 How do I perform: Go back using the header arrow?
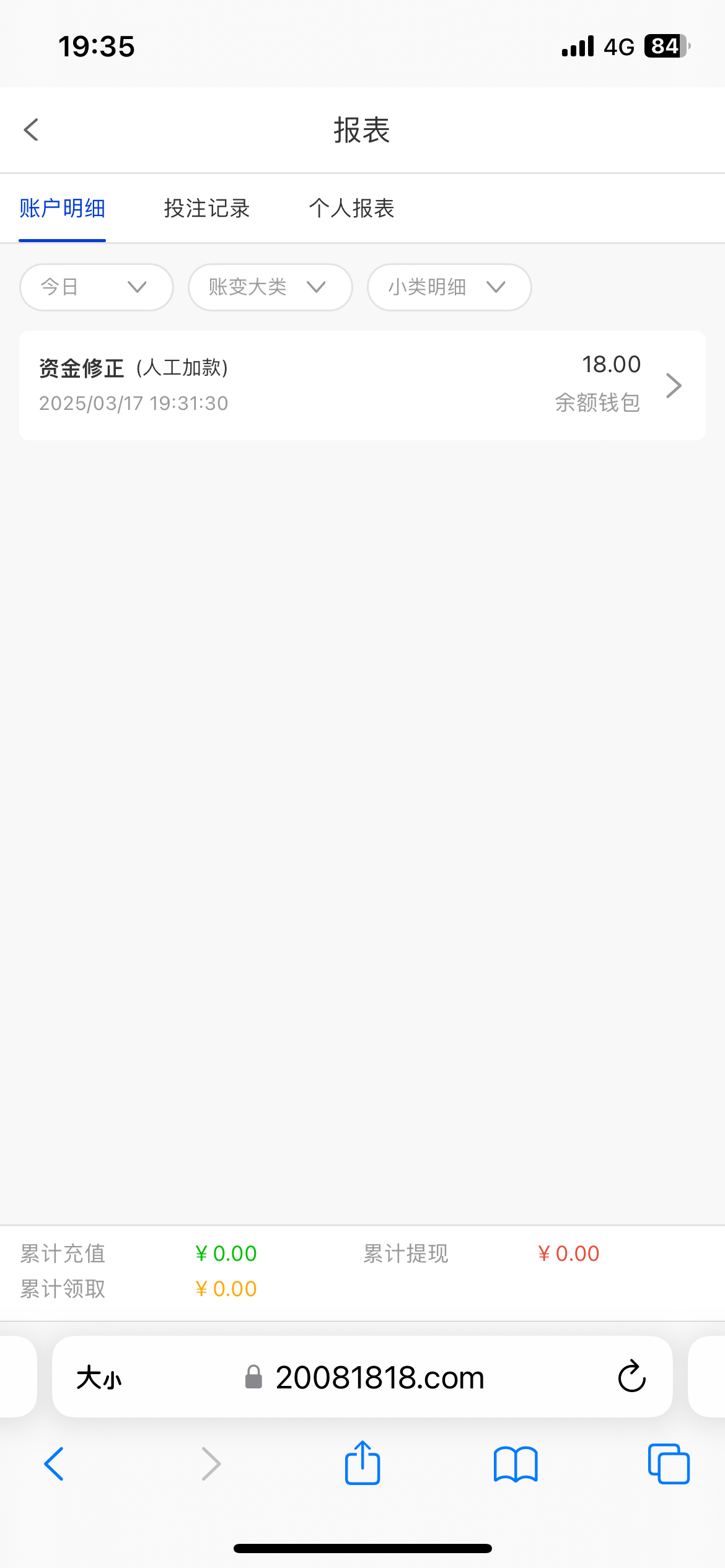(x=31, y=130)
